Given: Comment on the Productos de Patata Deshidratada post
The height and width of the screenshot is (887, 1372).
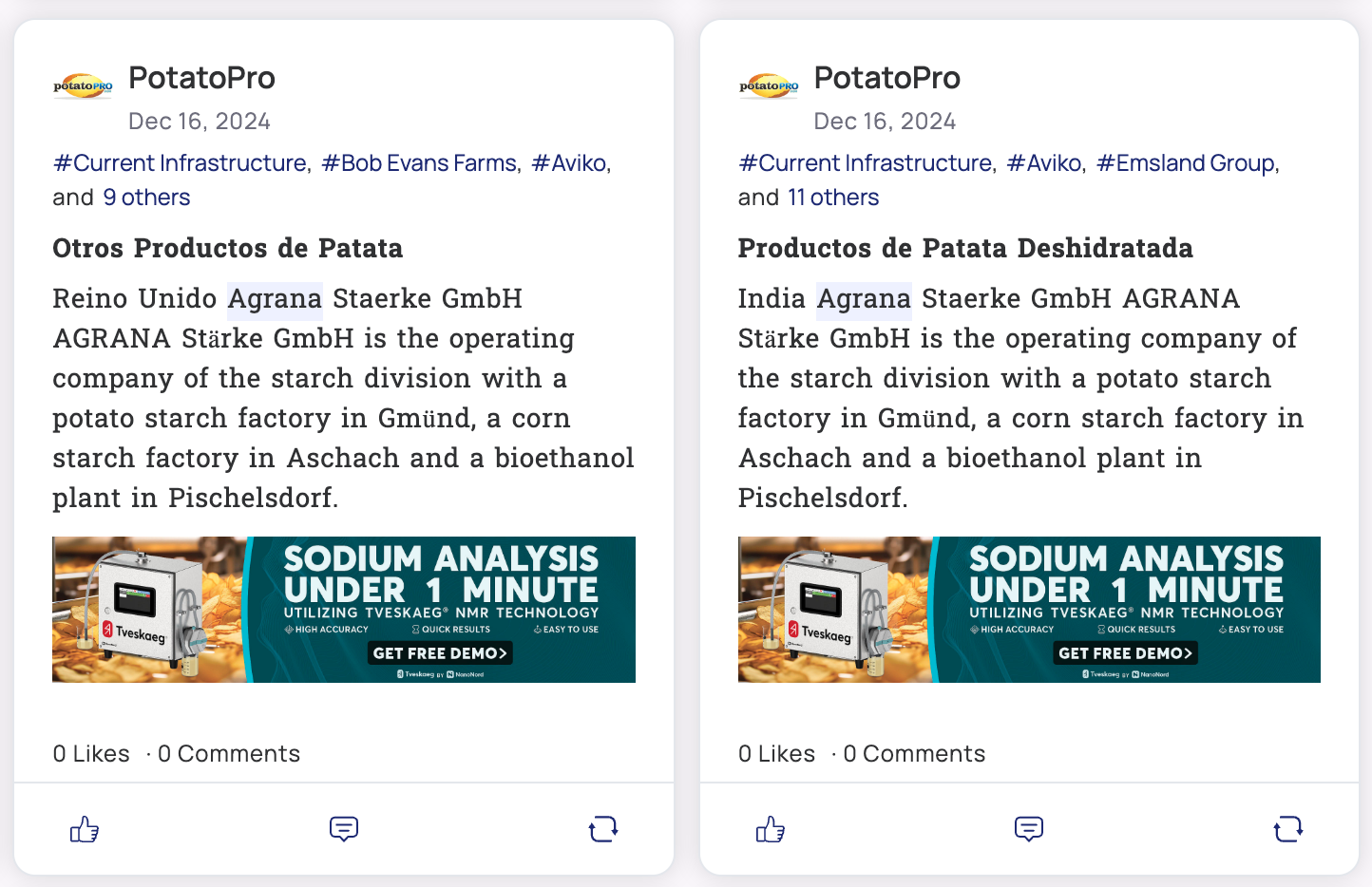Looking at the screenshot, I should [1029, 829].
